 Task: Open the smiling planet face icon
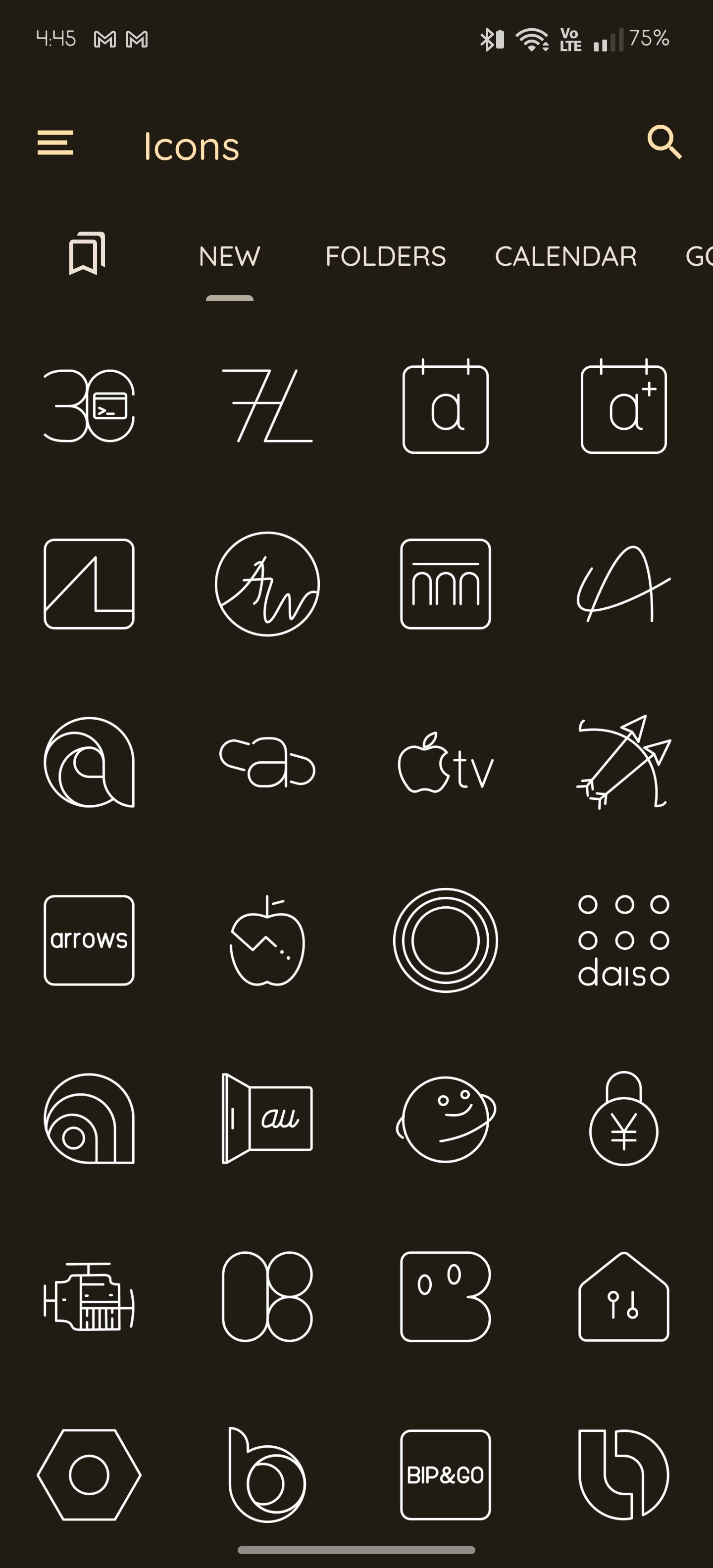pos(445,1118)
